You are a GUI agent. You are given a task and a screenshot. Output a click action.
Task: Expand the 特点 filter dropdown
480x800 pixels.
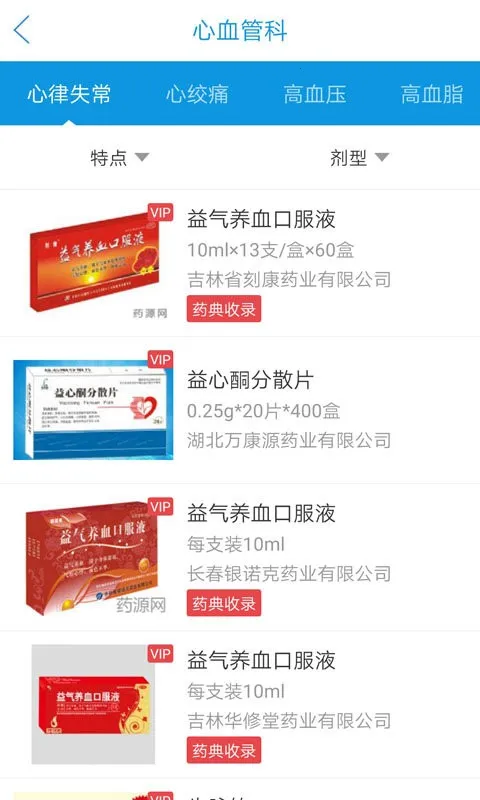coord(119,157)
